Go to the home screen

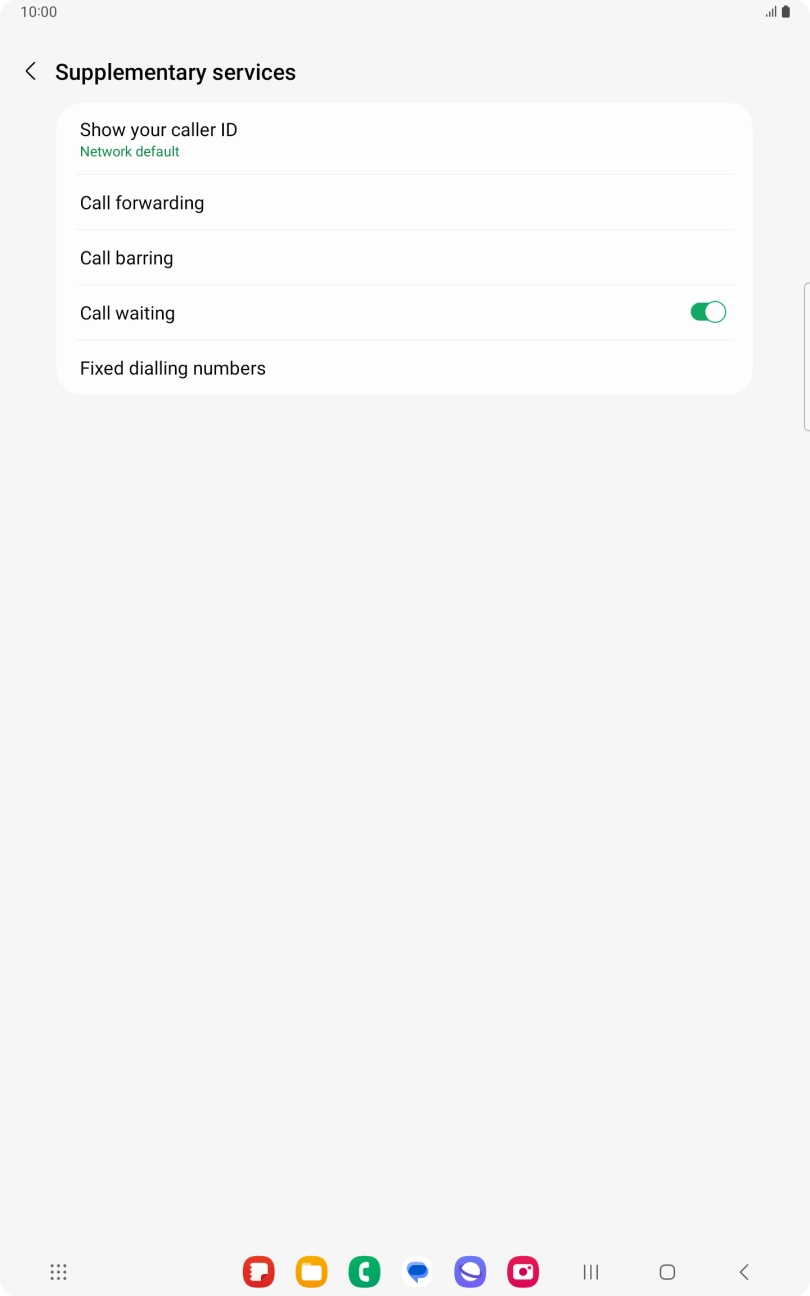667,1272
